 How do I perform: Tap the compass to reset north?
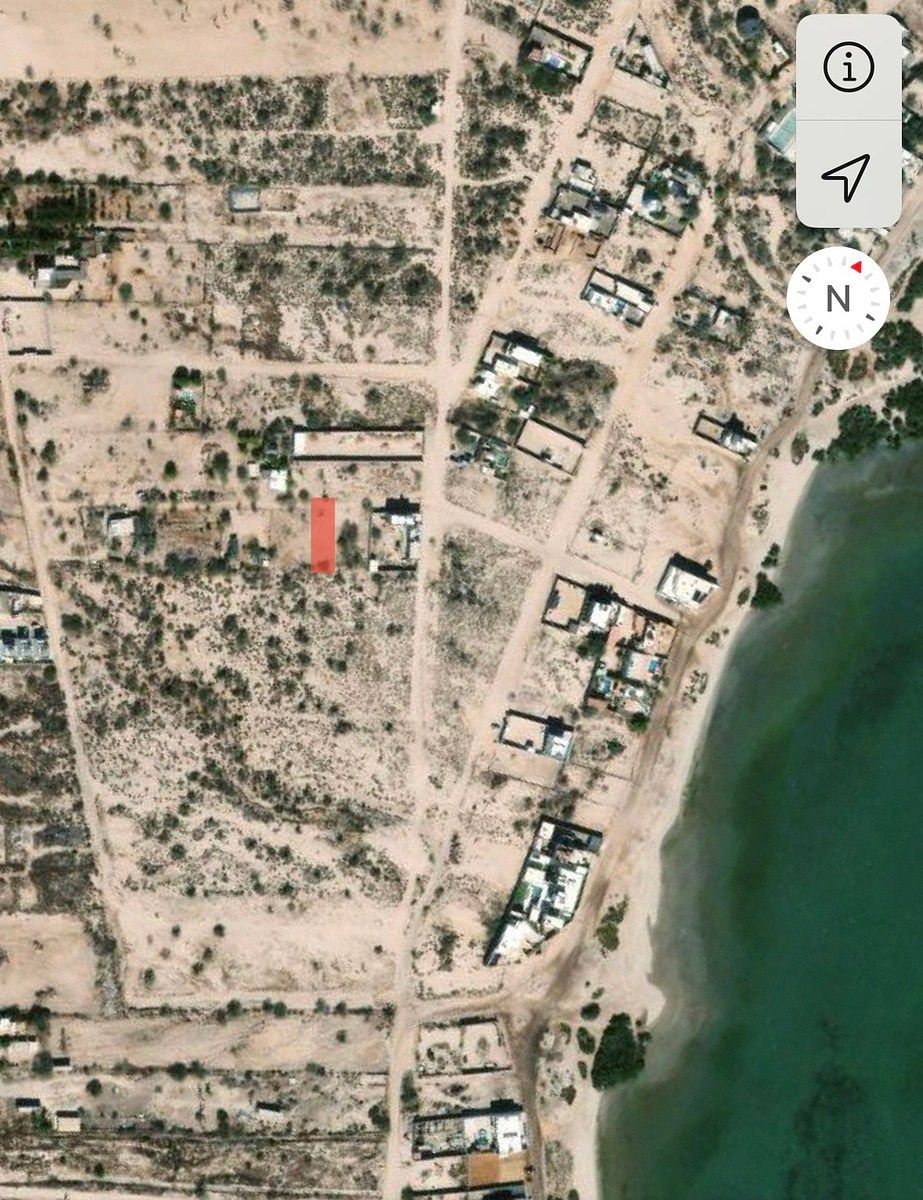pyautogui.click(x=838, y=298)
